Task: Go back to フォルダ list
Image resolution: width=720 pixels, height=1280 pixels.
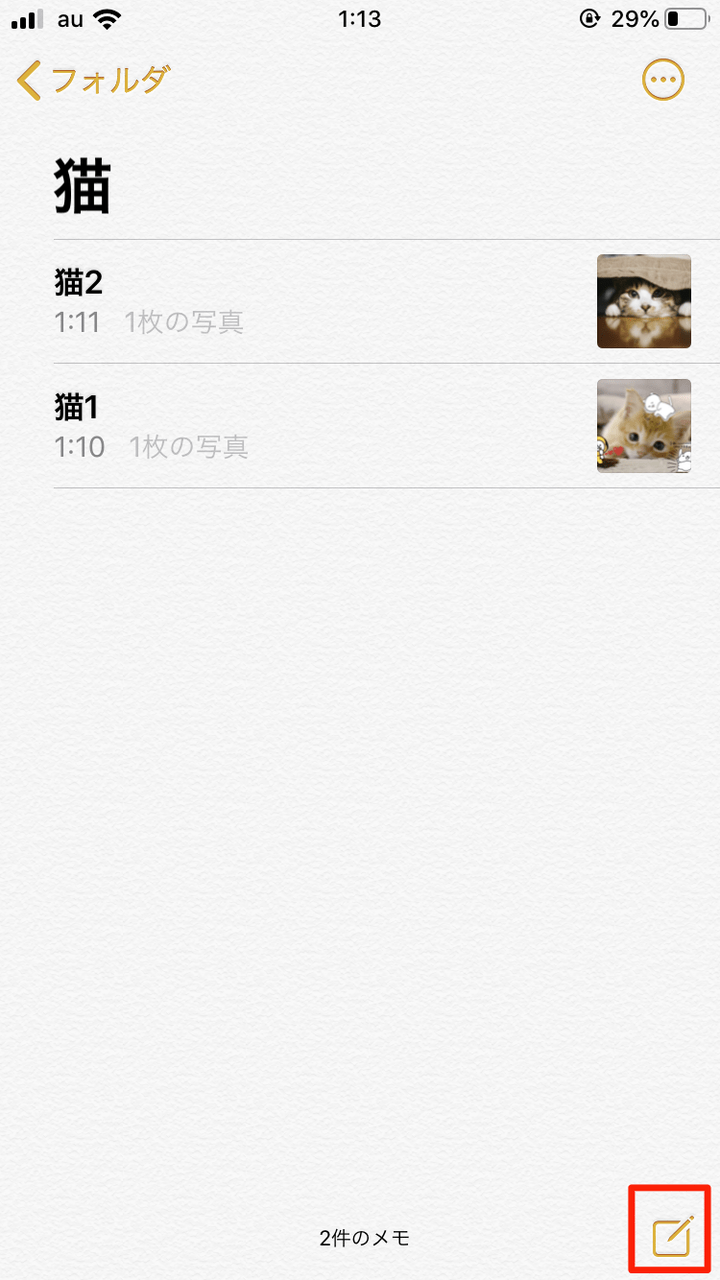Action: (x=93, y=80)
